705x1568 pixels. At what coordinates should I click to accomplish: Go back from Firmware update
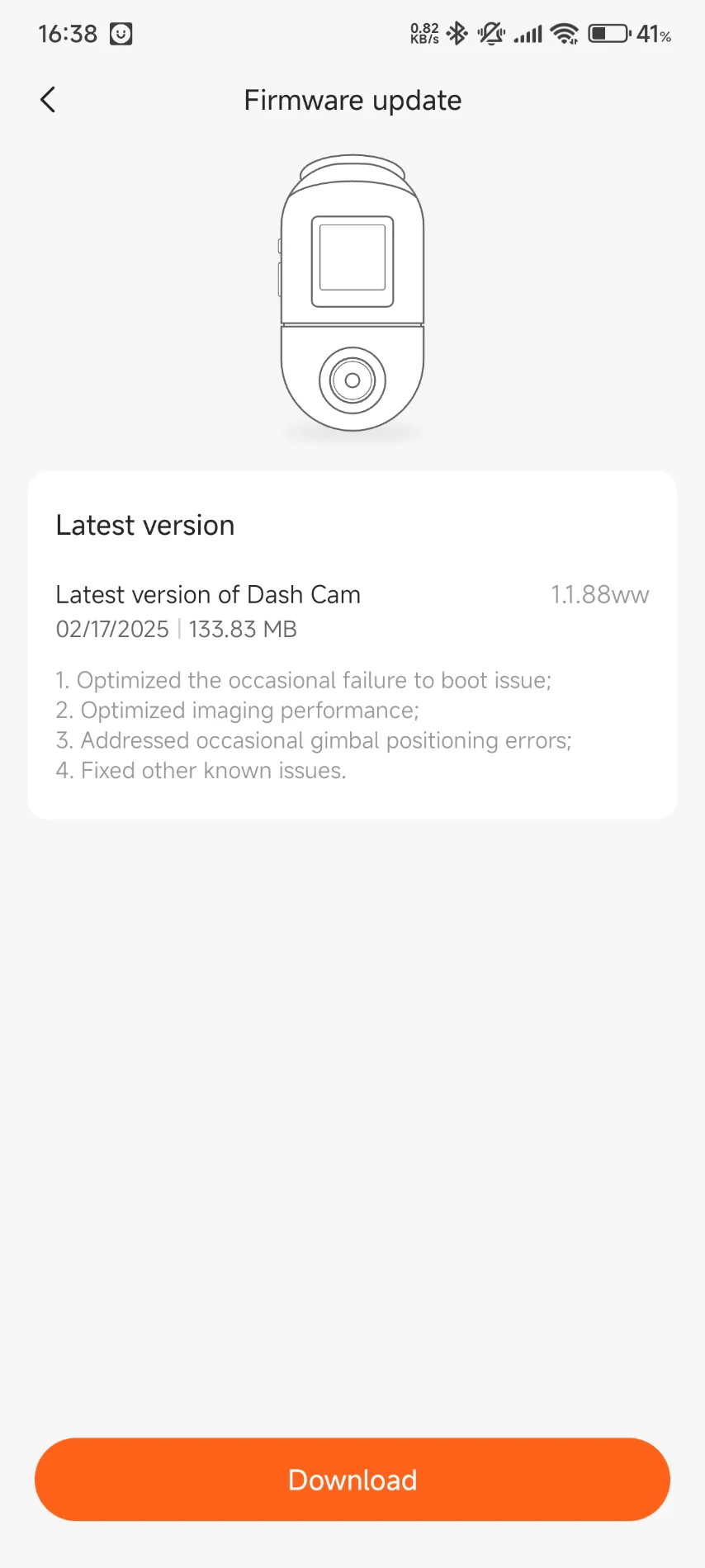pos(48,100)
